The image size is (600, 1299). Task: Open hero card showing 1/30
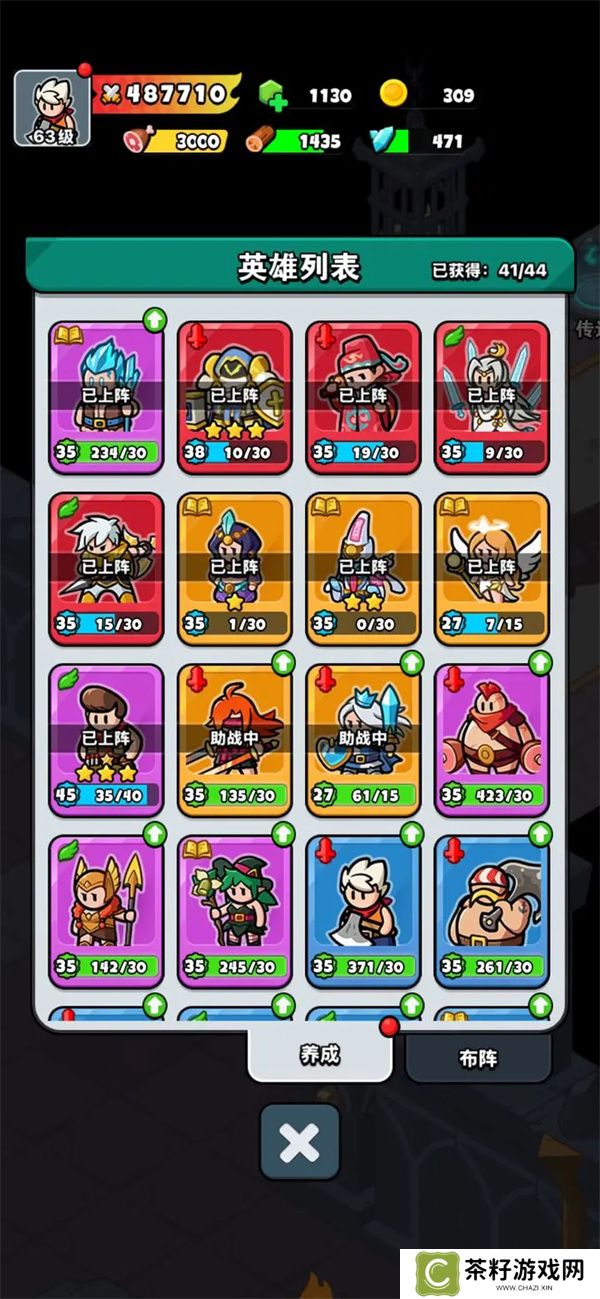click(235, 567)
